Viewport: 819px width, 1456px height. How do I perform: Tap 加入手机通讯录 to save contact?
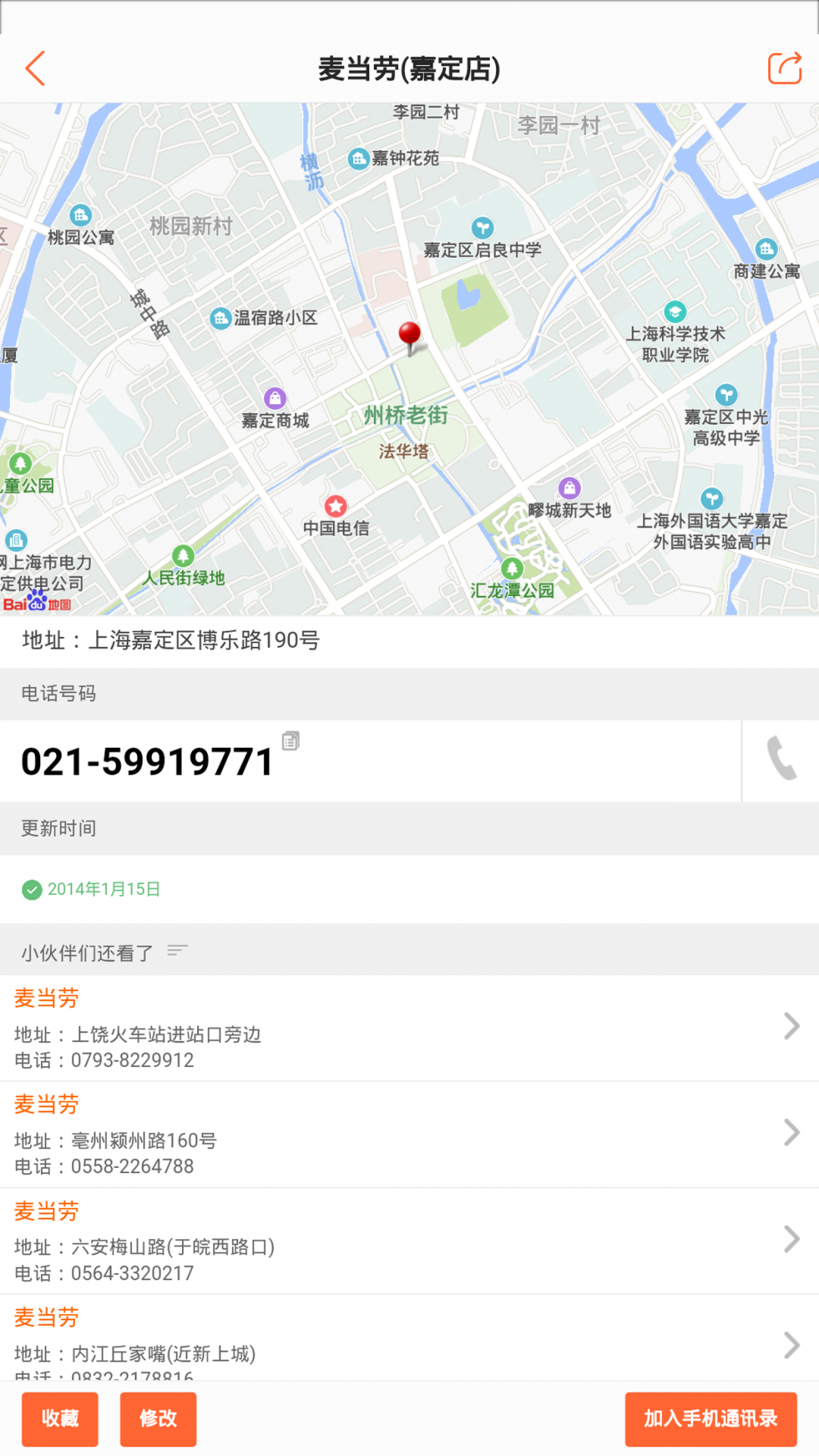point(711,1419)
